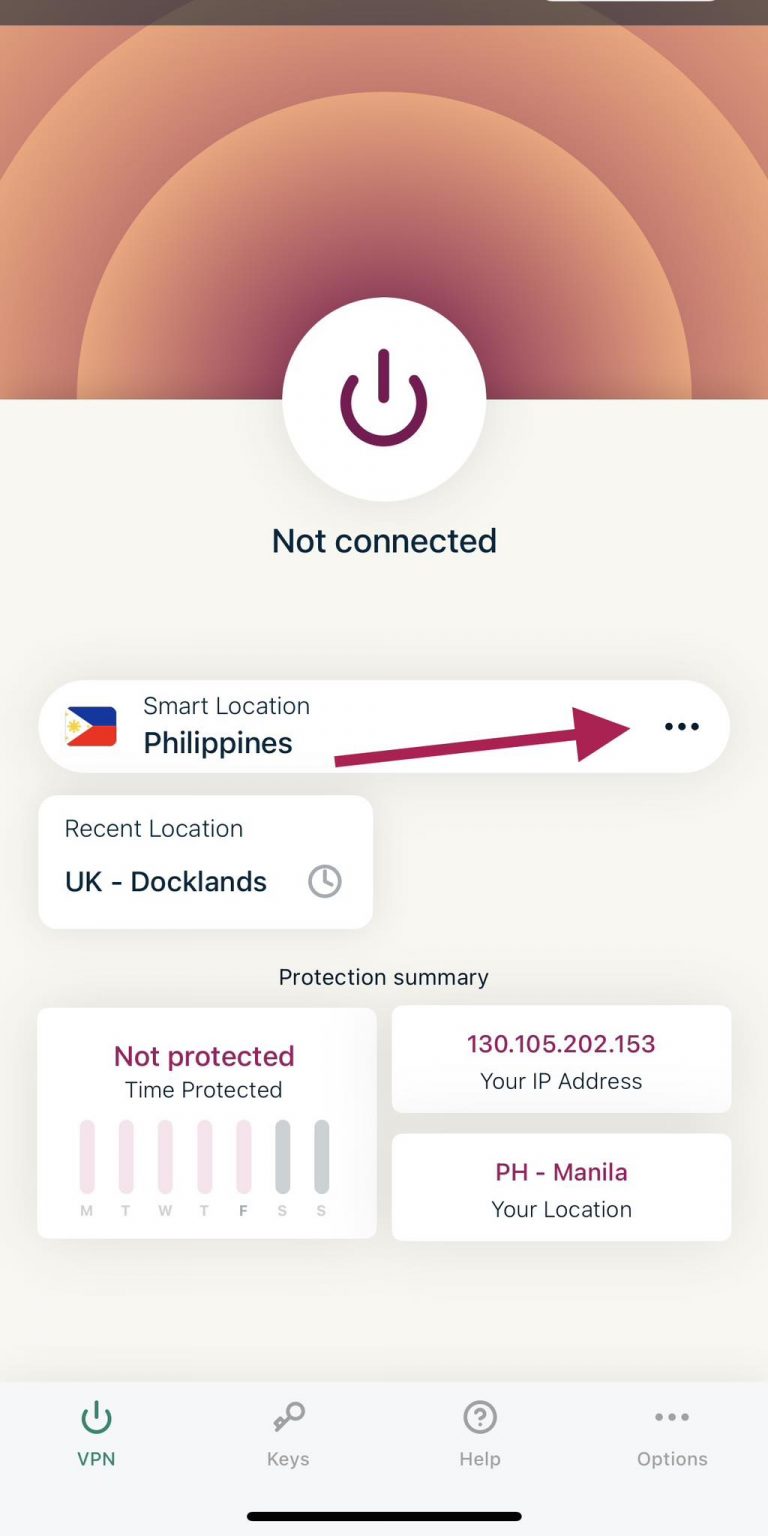Screen dimensions: 768x1536
Task: Open the Options tab
Action: point(672,1434)
